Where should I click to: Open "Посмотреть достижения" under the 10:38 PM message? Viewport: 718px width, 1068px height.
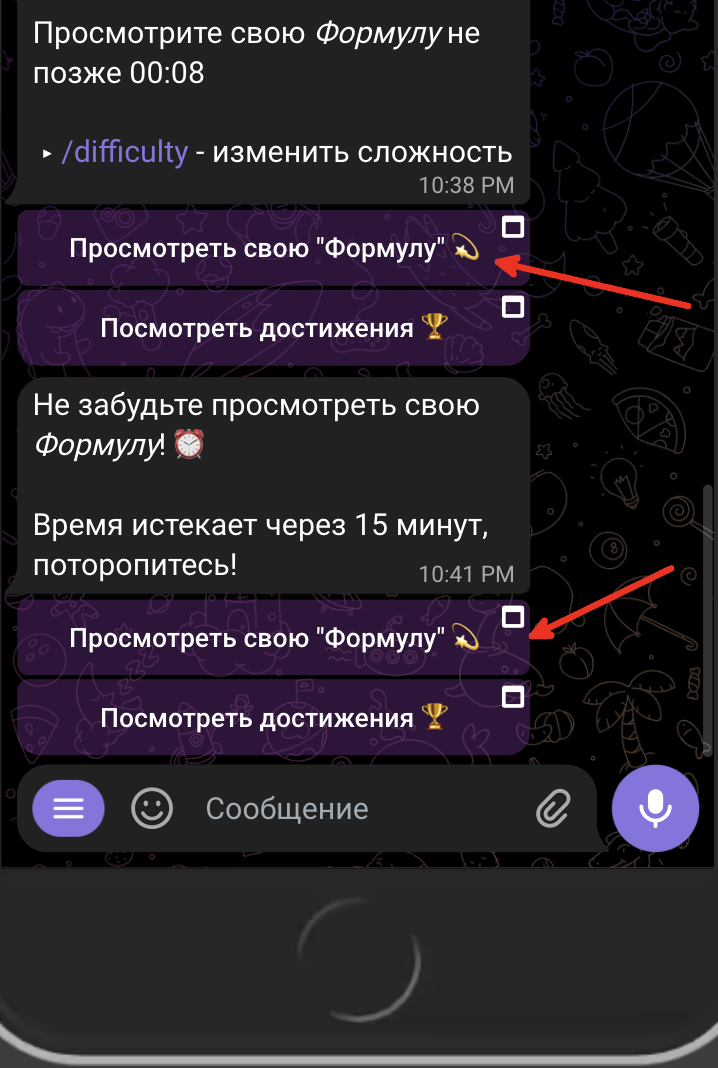click(x=273, y=327)
